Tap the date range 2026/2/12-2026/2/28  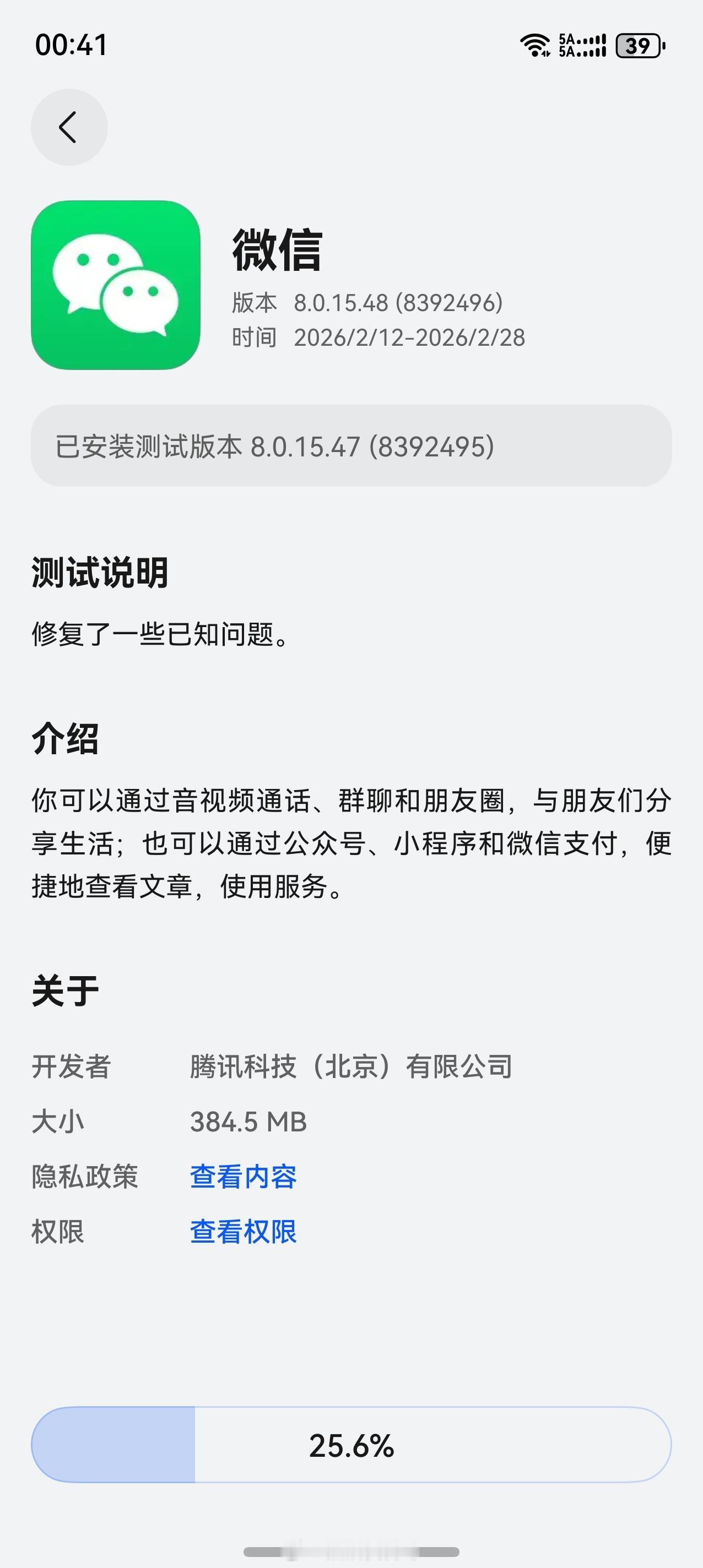[411, 339]
